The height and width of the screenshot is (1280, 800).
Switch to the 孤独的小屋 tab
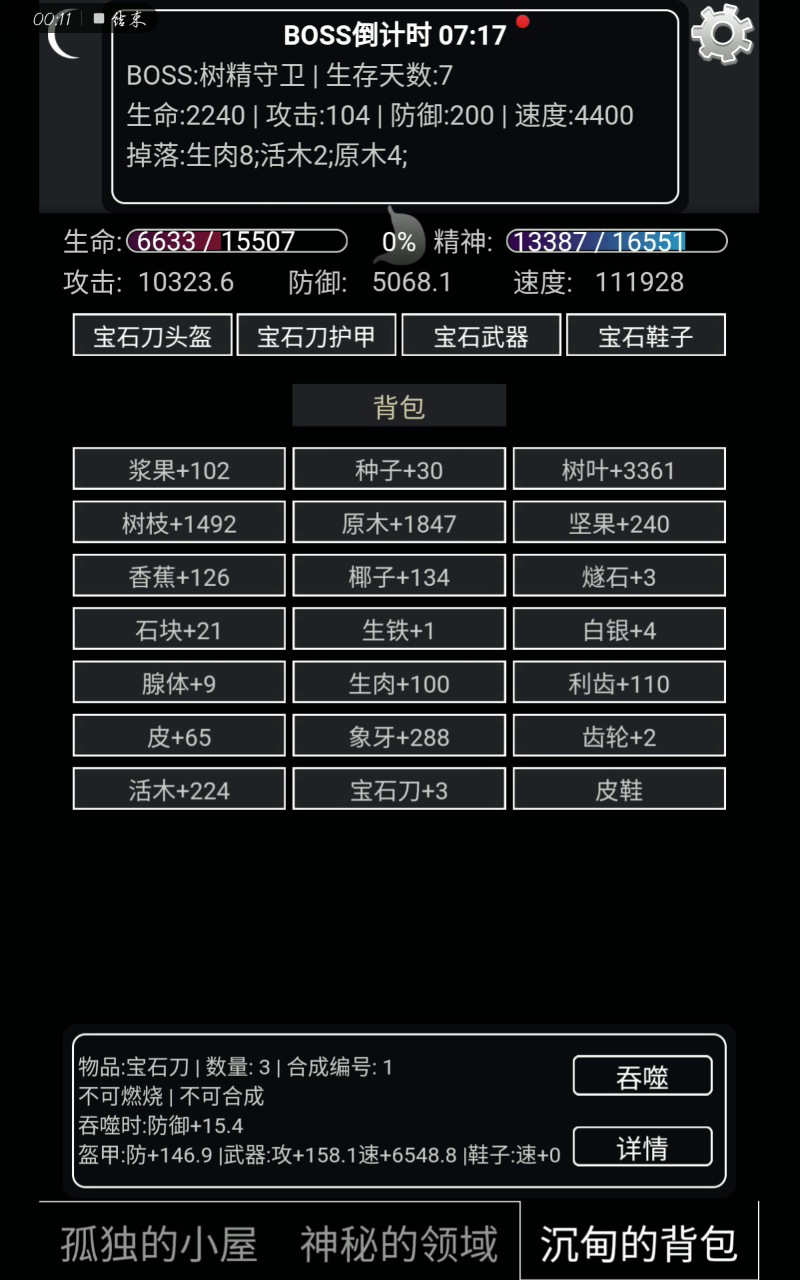point(159,1243)
